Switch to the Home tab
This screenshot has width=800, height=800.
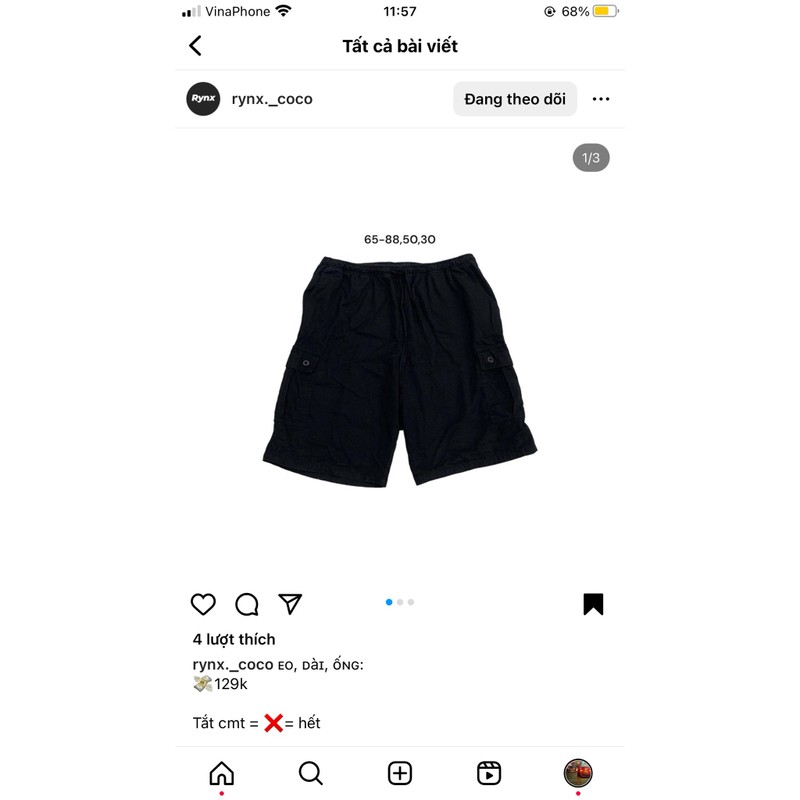(x=221, y=773)
